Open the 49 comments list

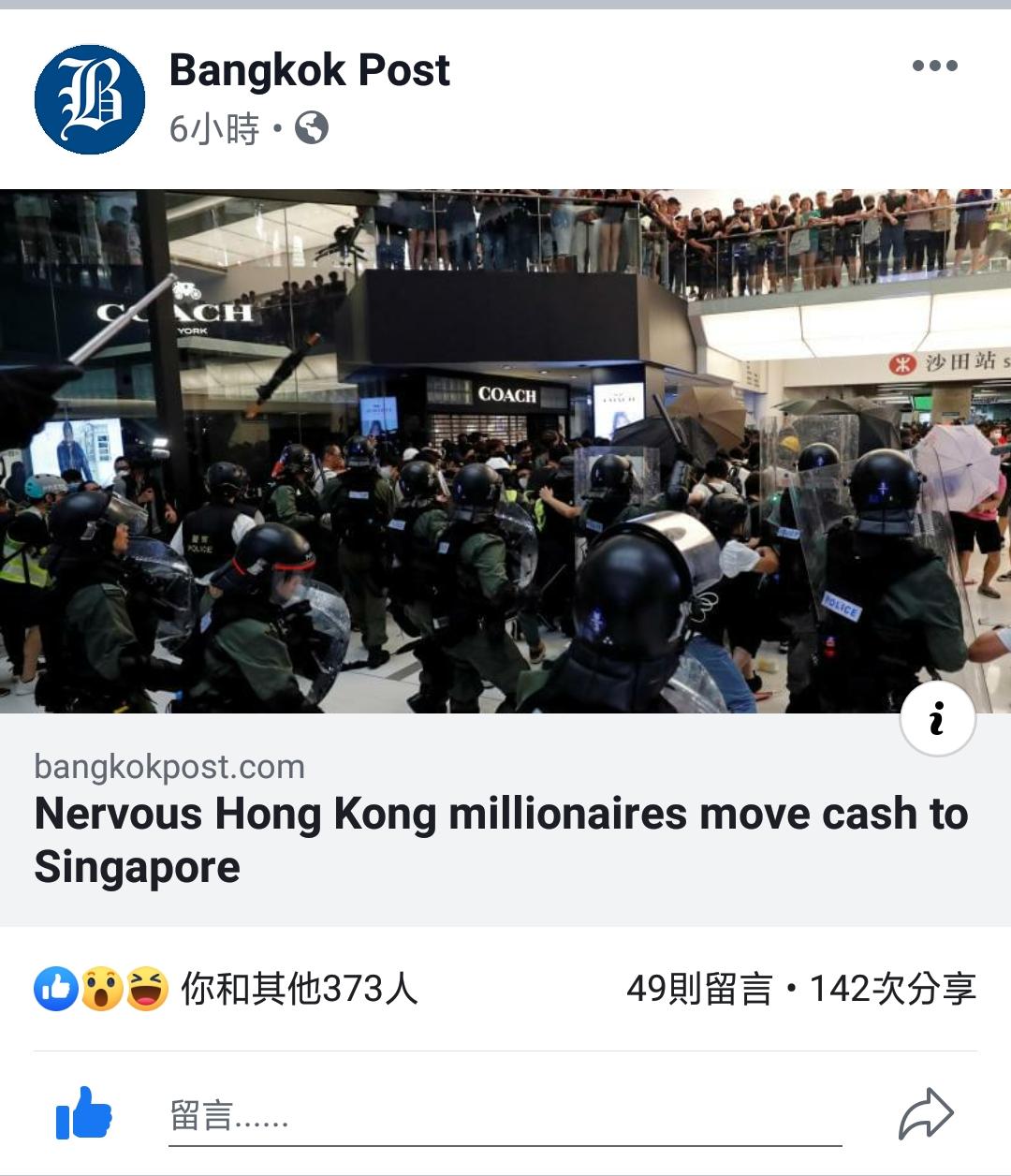click(698, 989)
